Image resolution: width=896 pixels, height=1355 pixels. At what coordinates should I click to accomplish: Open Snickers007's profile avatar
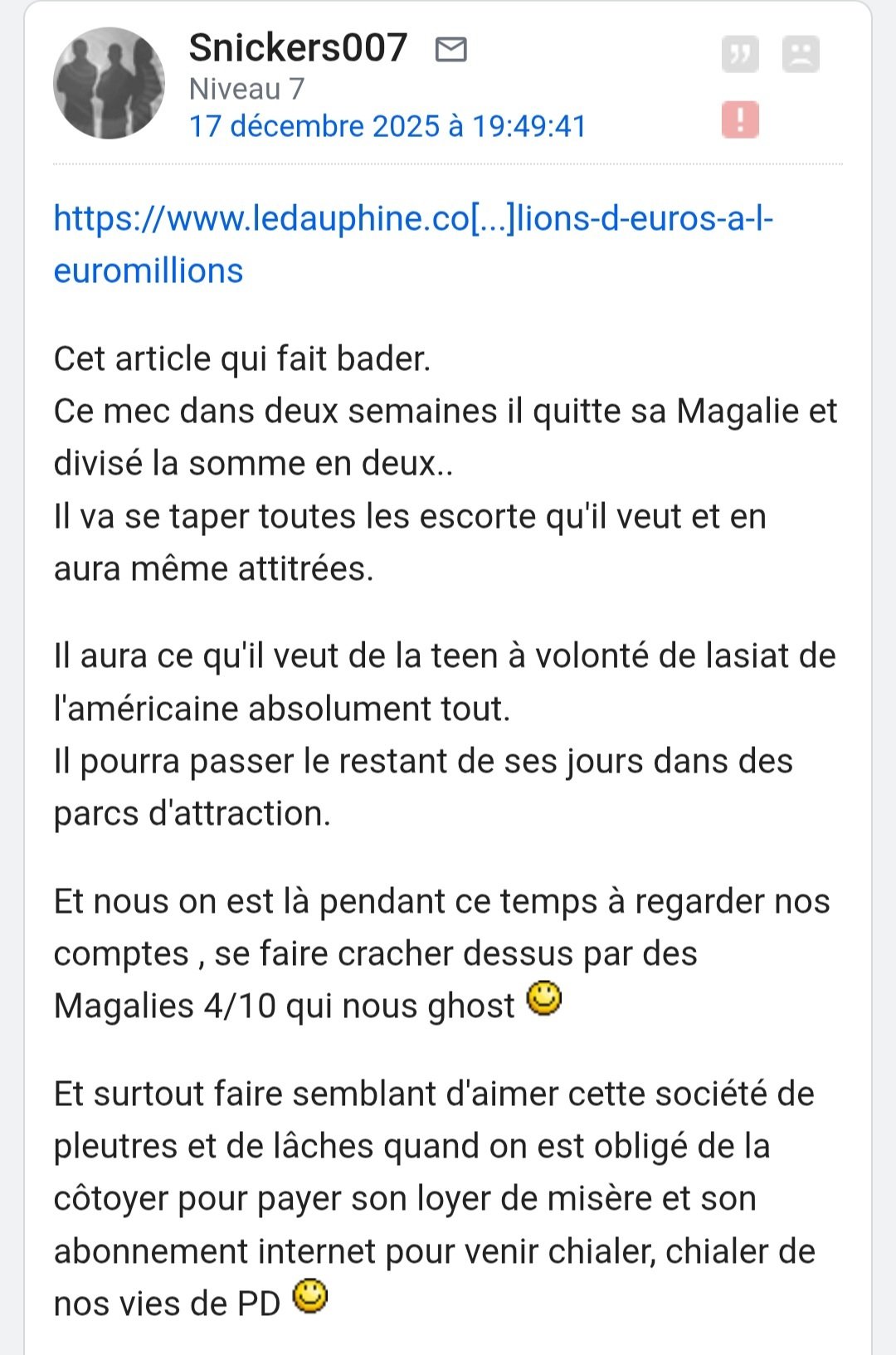109,83
